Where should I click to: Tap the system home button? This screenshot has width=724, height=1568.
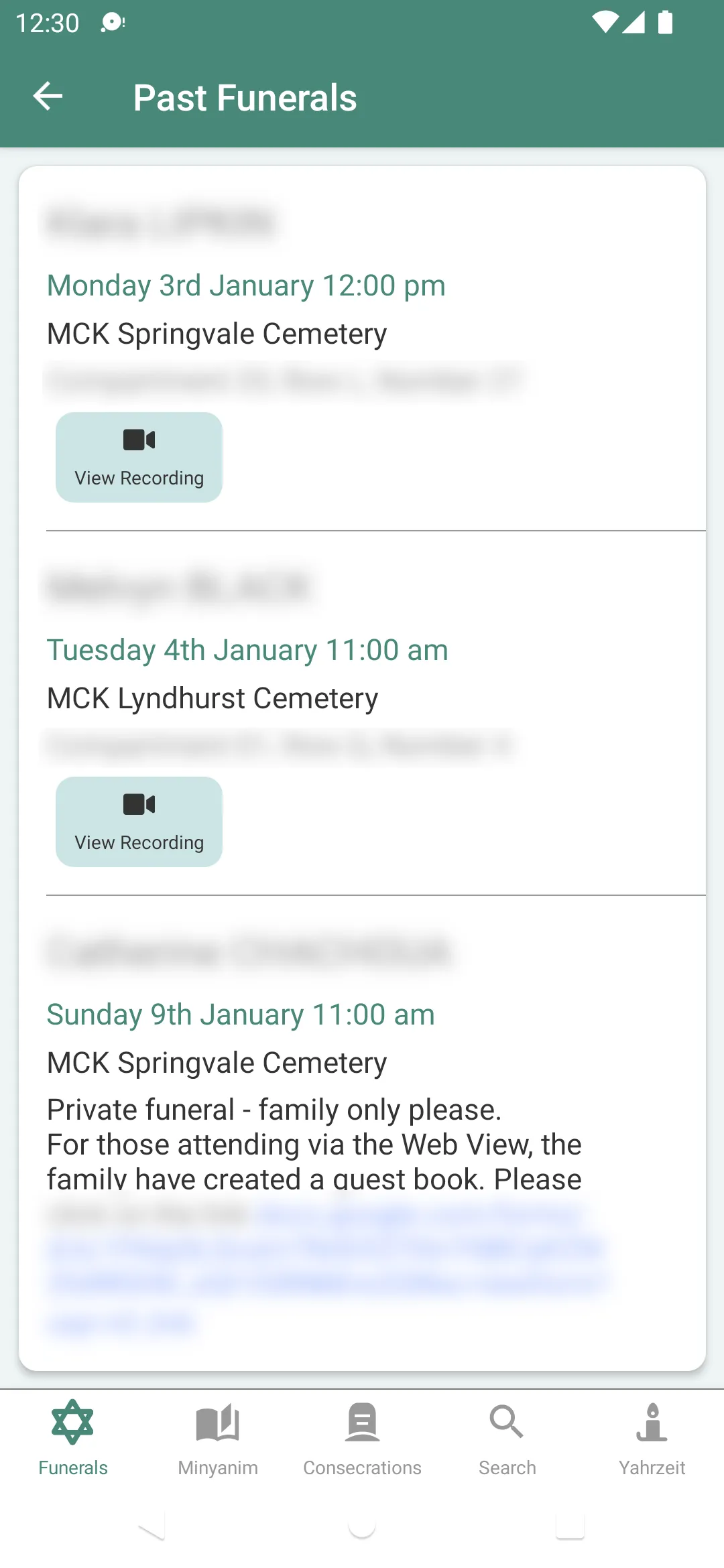click(362, 1528)
